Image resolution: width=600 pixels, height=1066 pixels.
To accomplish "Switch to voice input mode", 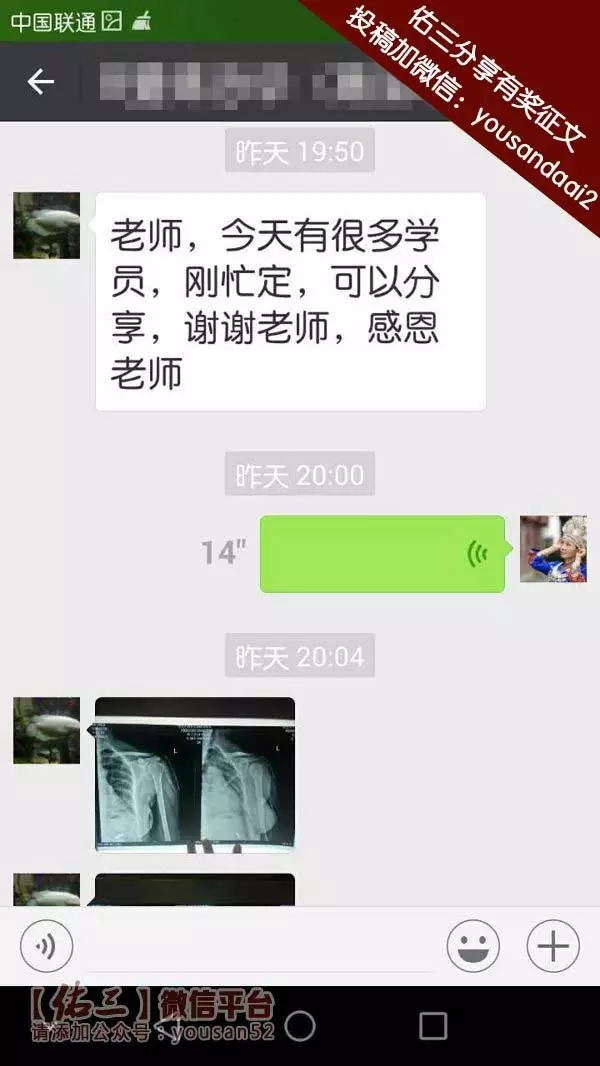I will click(47, 946).
